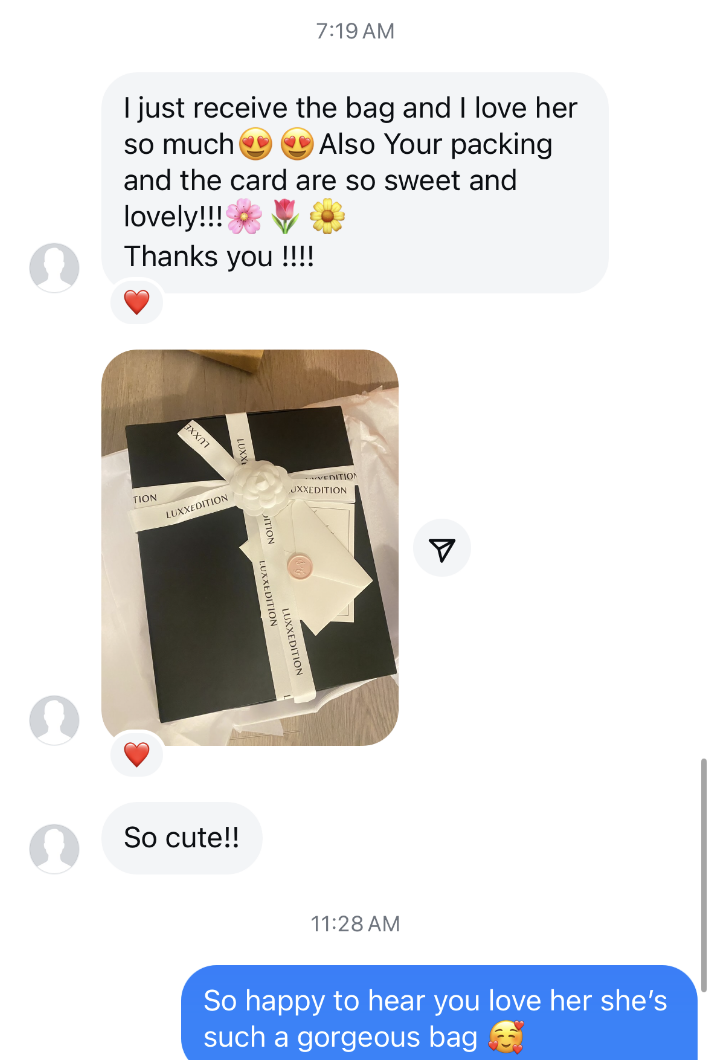Viewport: 712px width, 1060px height.
Task: Tap the heart reaction under 'Thanks you' message
Action: [x=136, y=301]
